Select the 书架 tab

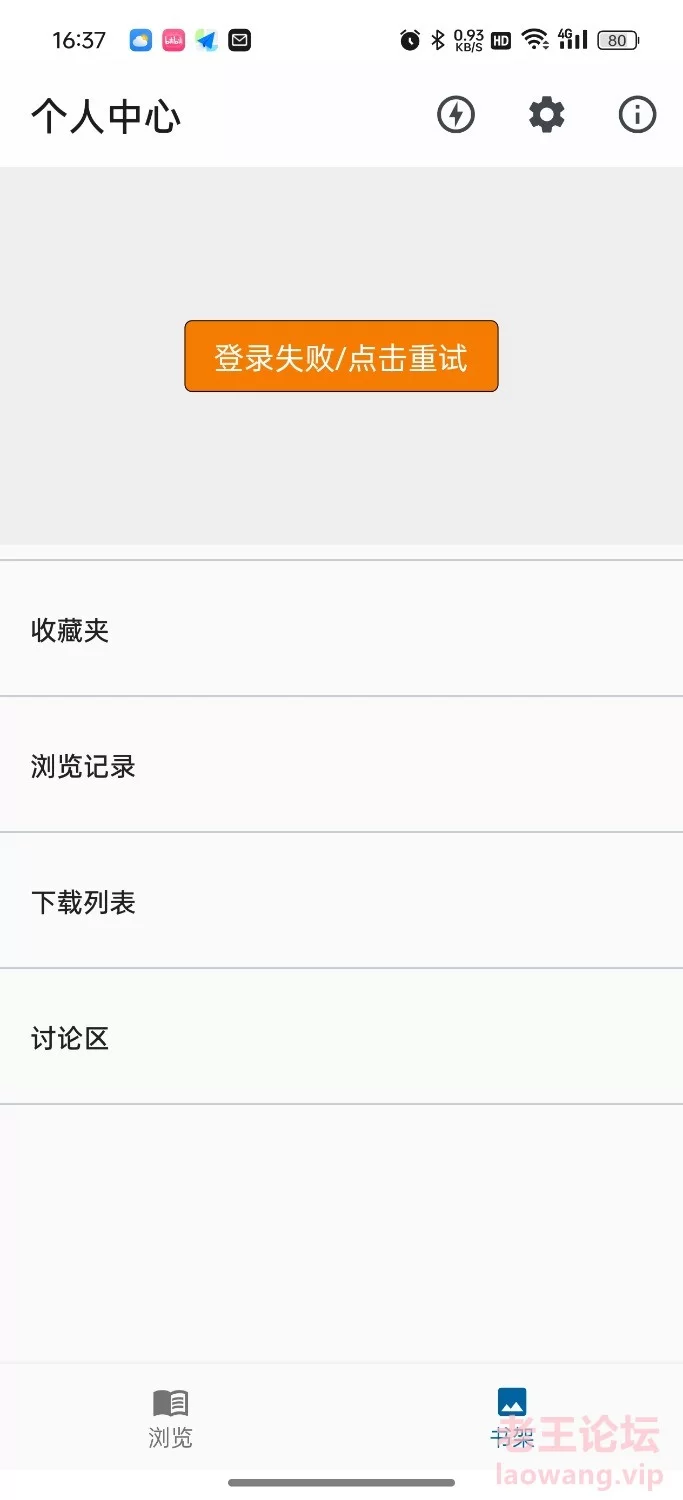coord(512,1419)
